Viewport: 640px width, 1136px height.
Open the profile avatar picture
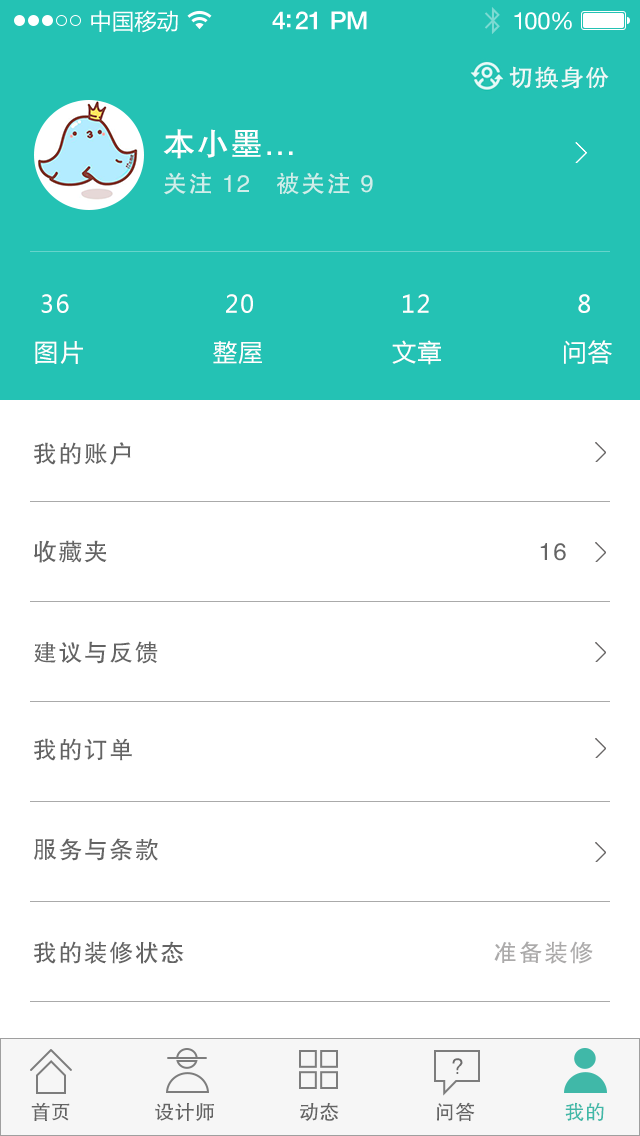[x=89, y=155]
